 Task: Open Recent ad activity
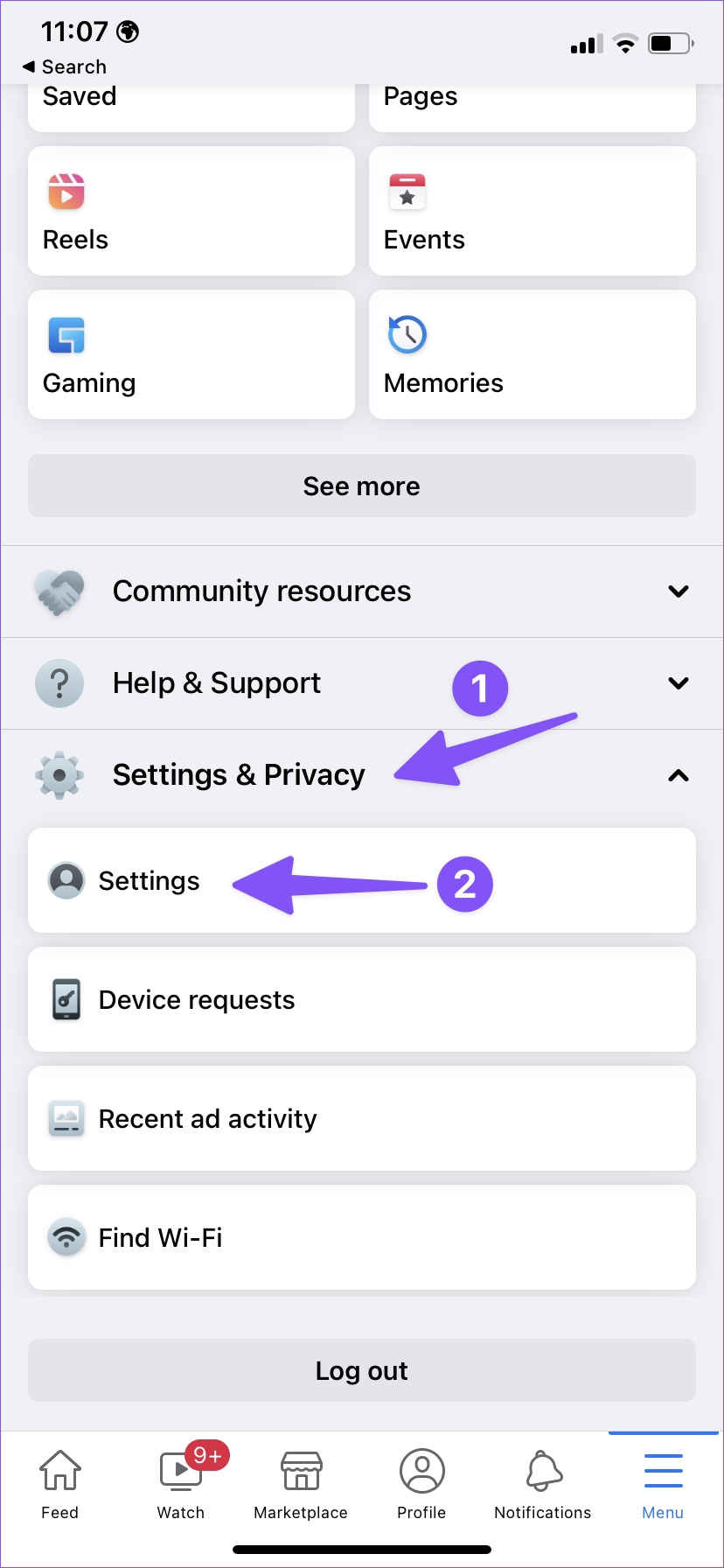pyautogui.click(x=362, y=1118)
